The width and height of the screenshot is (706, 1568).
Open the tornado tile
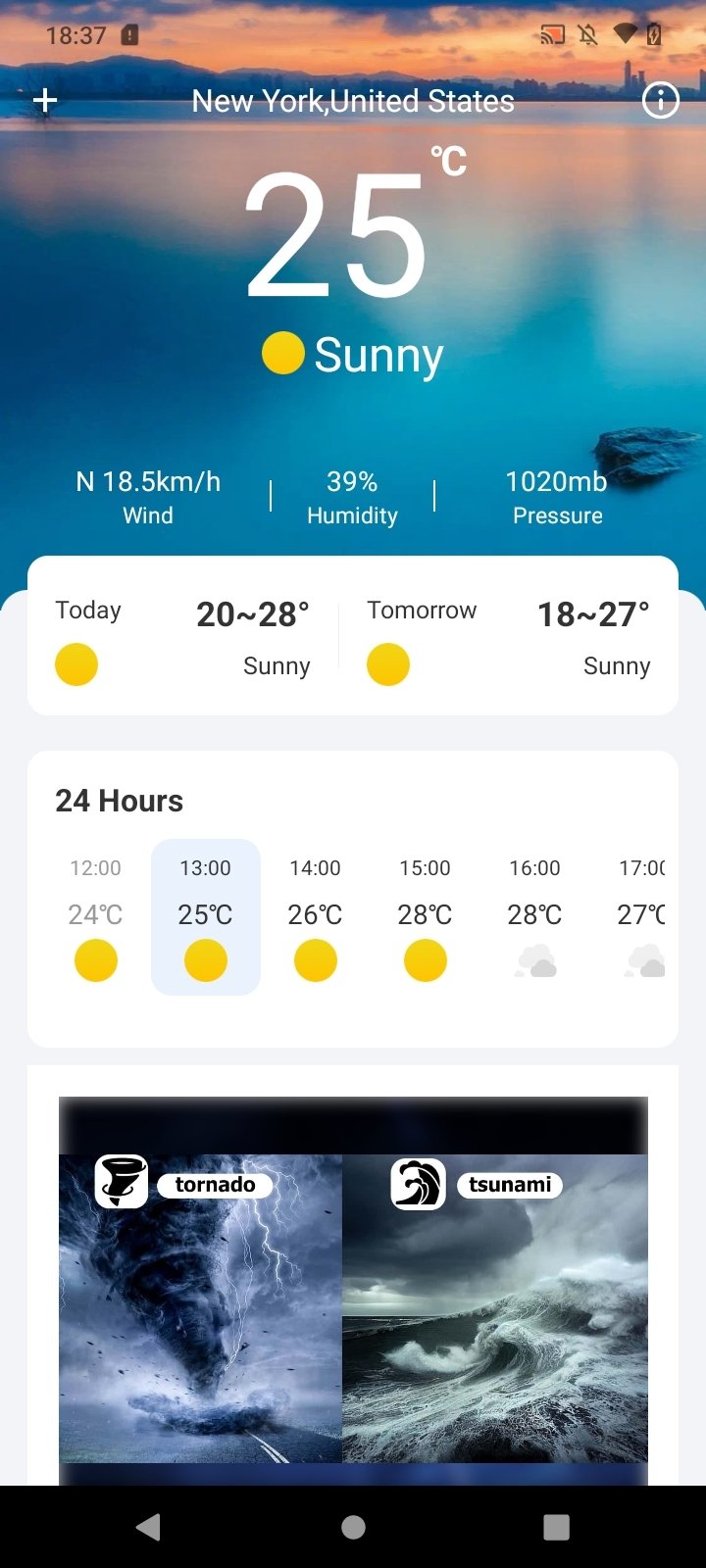tap(201, 1308)
